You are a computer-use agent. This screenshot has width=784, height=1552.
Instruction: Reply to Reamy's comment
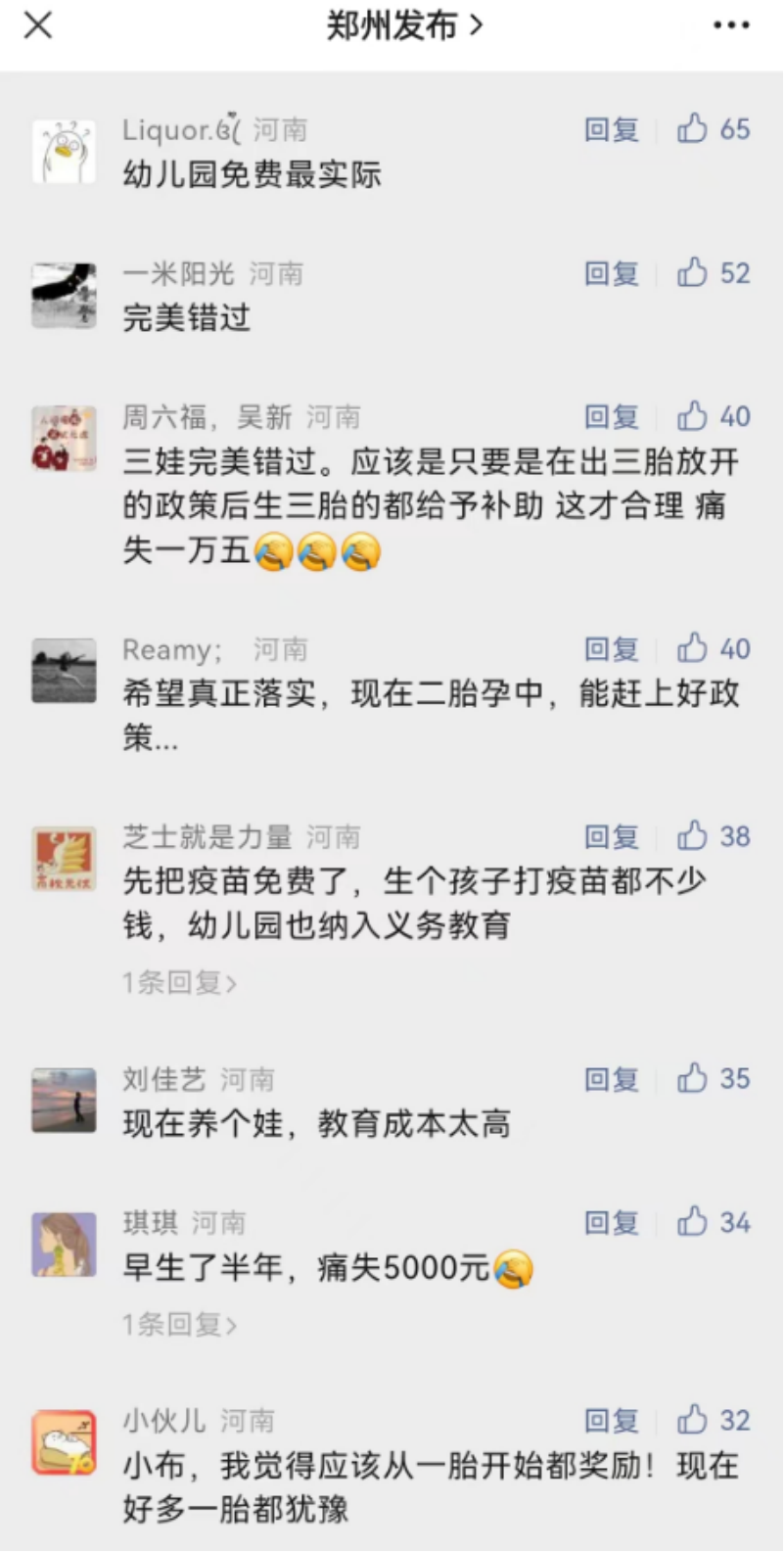coord(612,649)
